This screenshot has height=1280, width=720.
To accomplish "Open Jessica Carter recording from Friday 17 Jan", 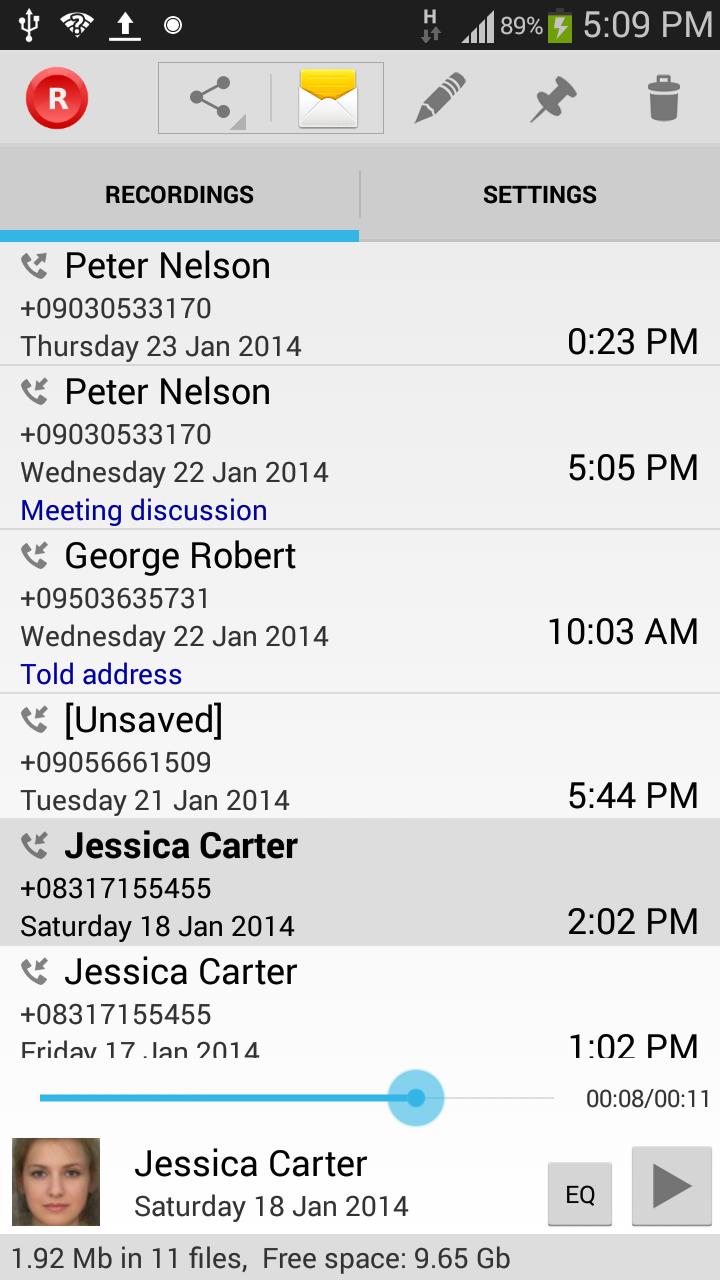I will click(x=360, y=1003).
